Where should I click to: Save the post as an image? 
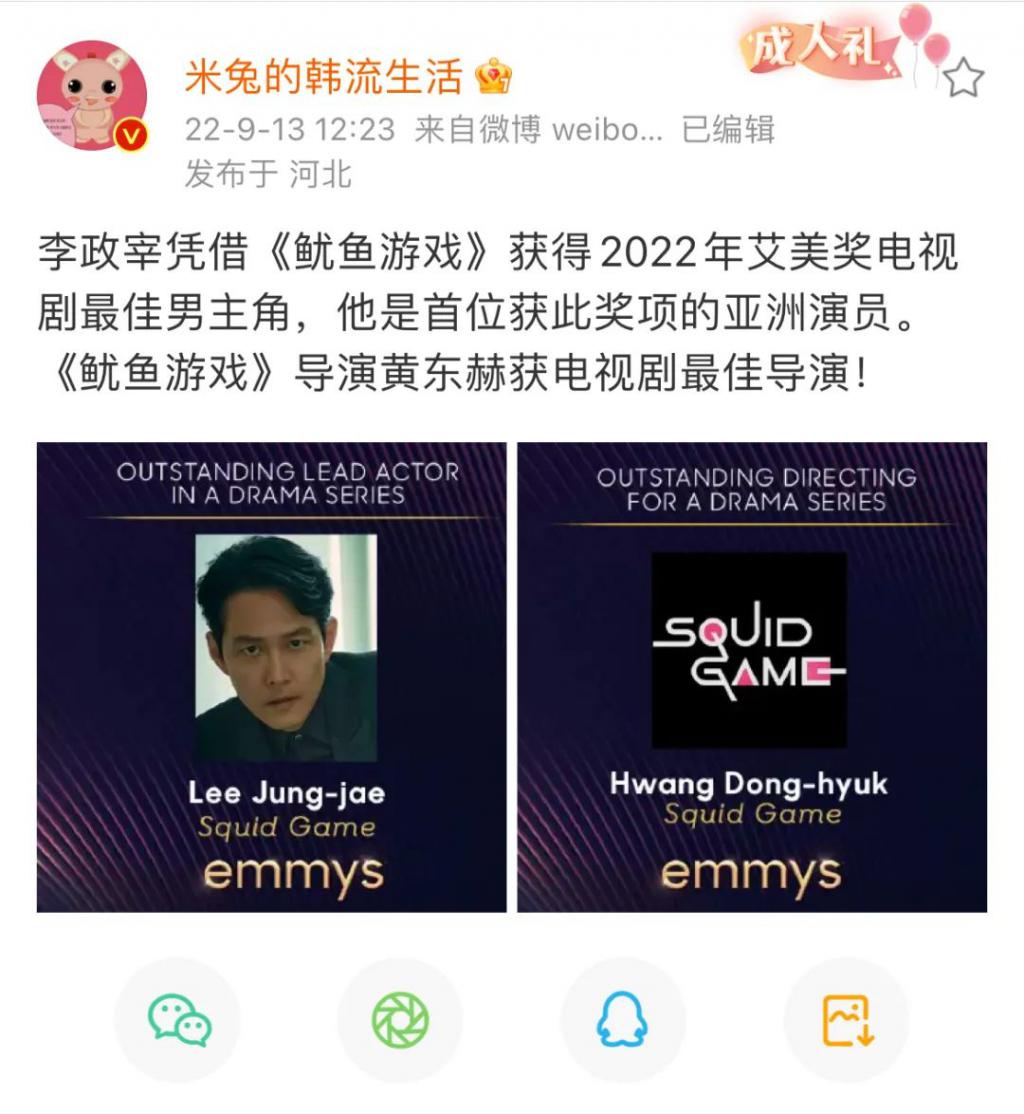(846, 1019)
